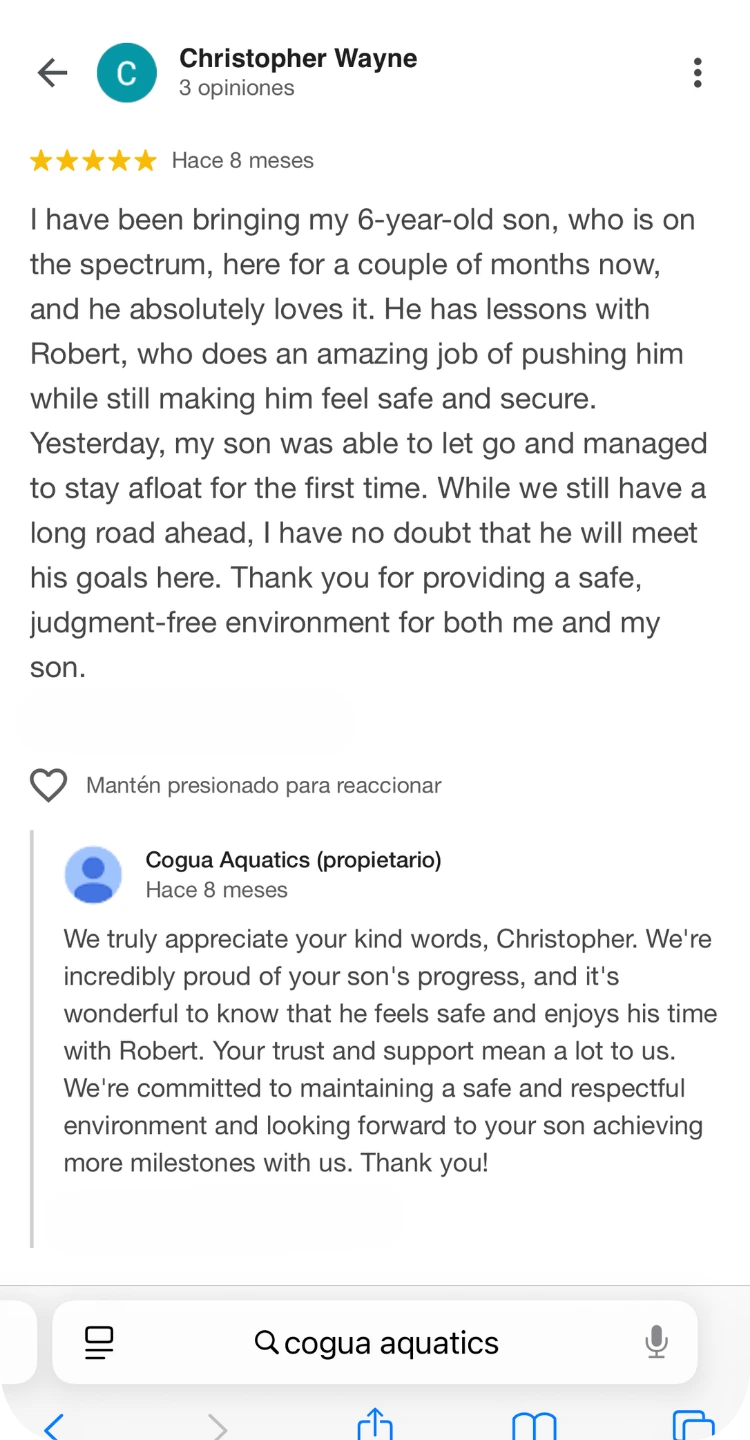The image size is (750, 1440).
Task: Open browser bookmarks
Action: pyautogui.click(x=534, y=1425)
